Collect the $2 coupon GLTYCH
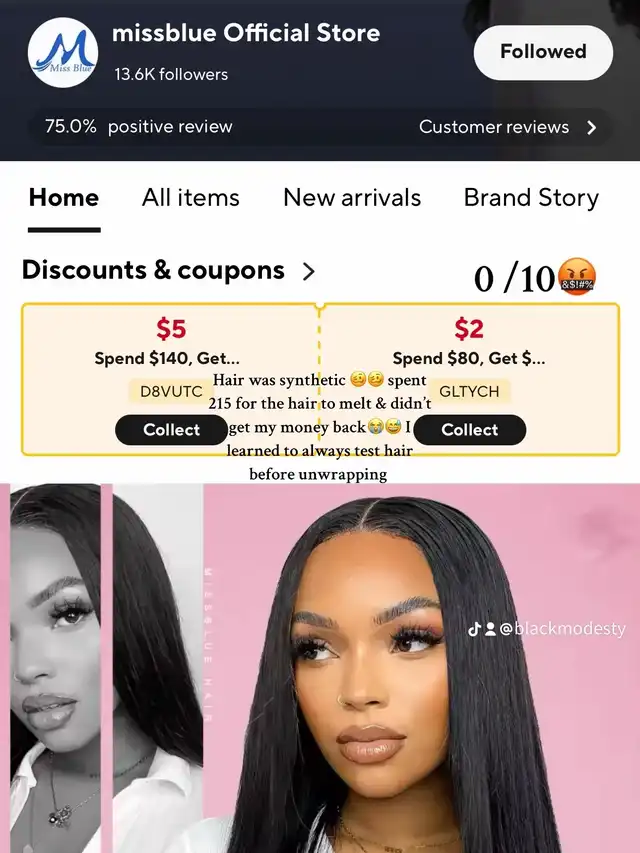Screen dimensions: 640x853 pos(469,430)
